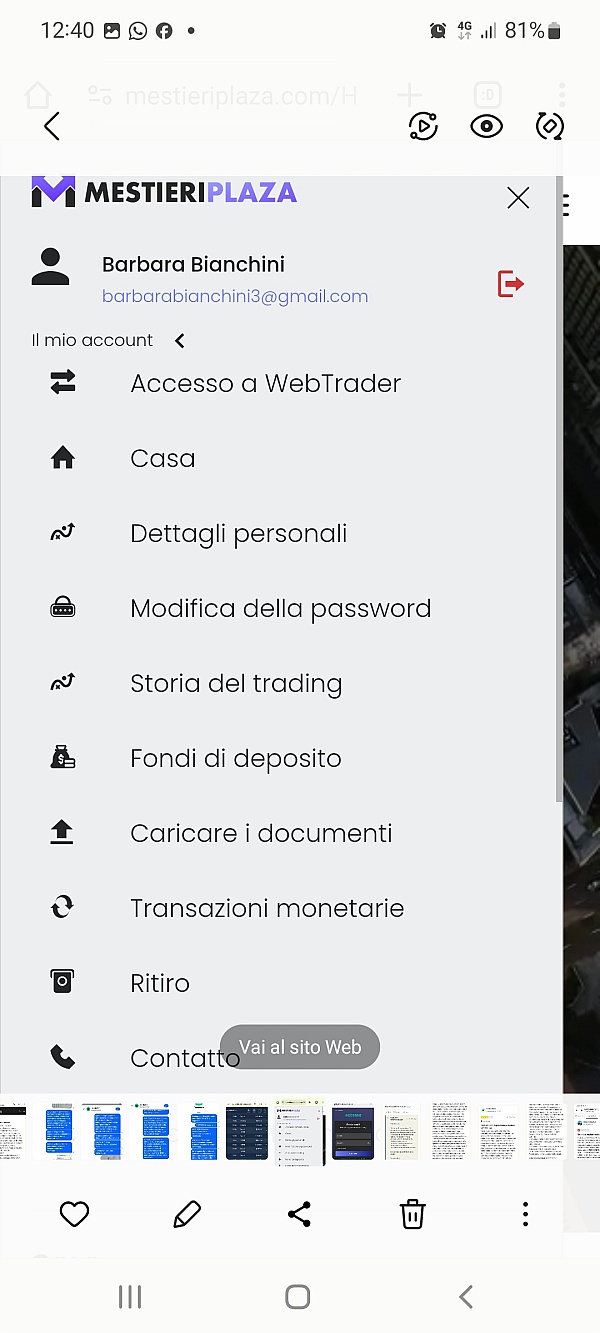Open the more options menu
600x1333 pixels.
click(x=525, y=1214)
